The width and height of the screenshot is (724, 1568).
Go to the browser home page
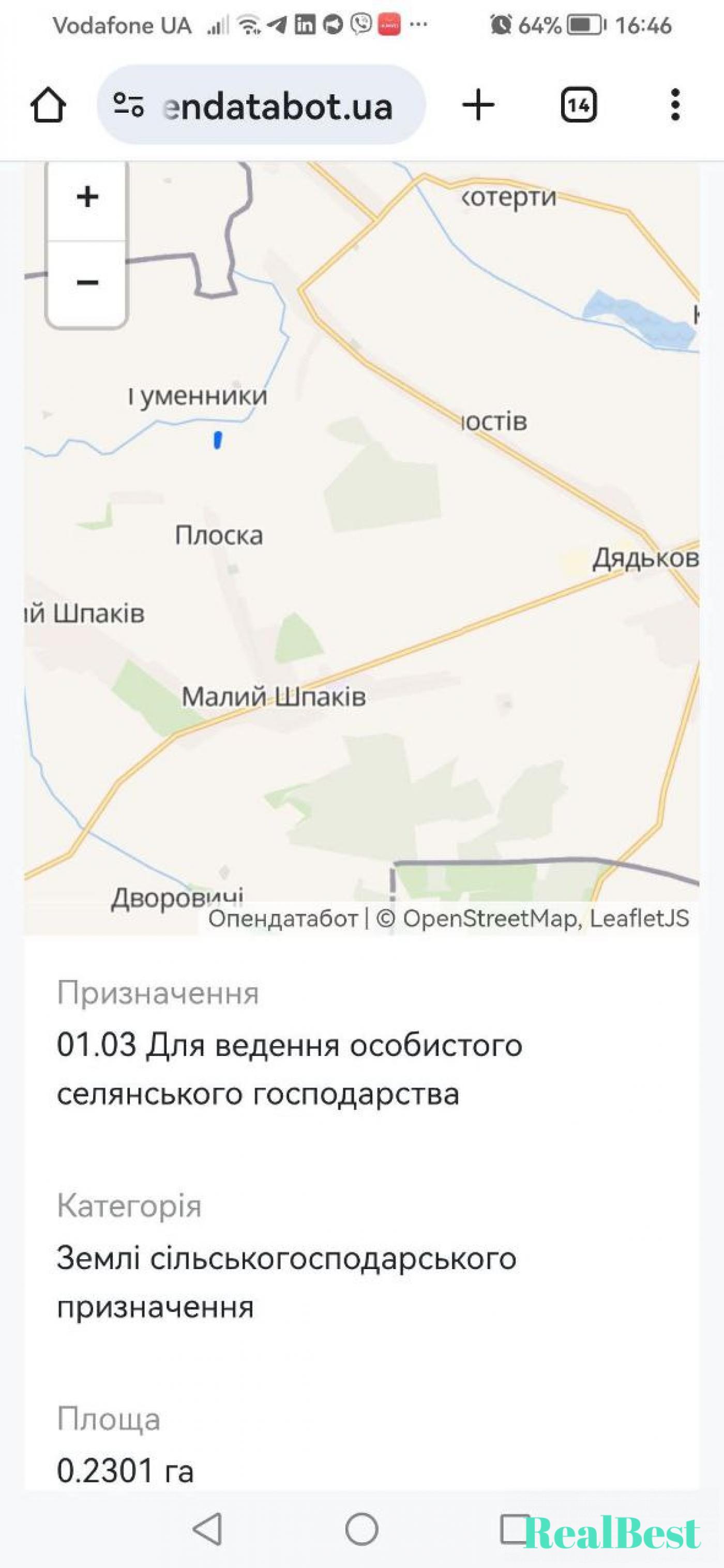pos(48,105)
